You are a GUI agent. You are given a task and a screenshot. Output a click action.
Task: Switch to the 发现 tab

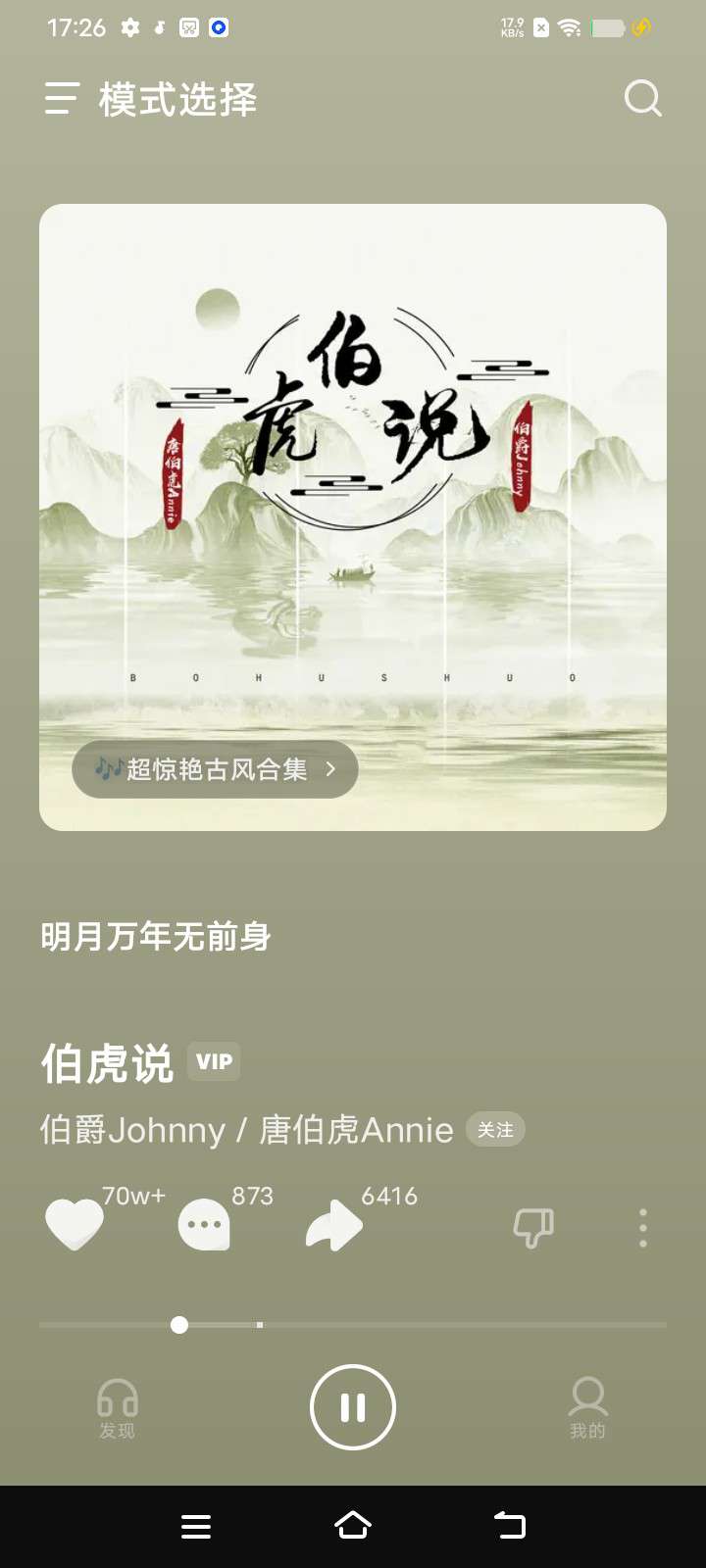[x=117, y=1408]
